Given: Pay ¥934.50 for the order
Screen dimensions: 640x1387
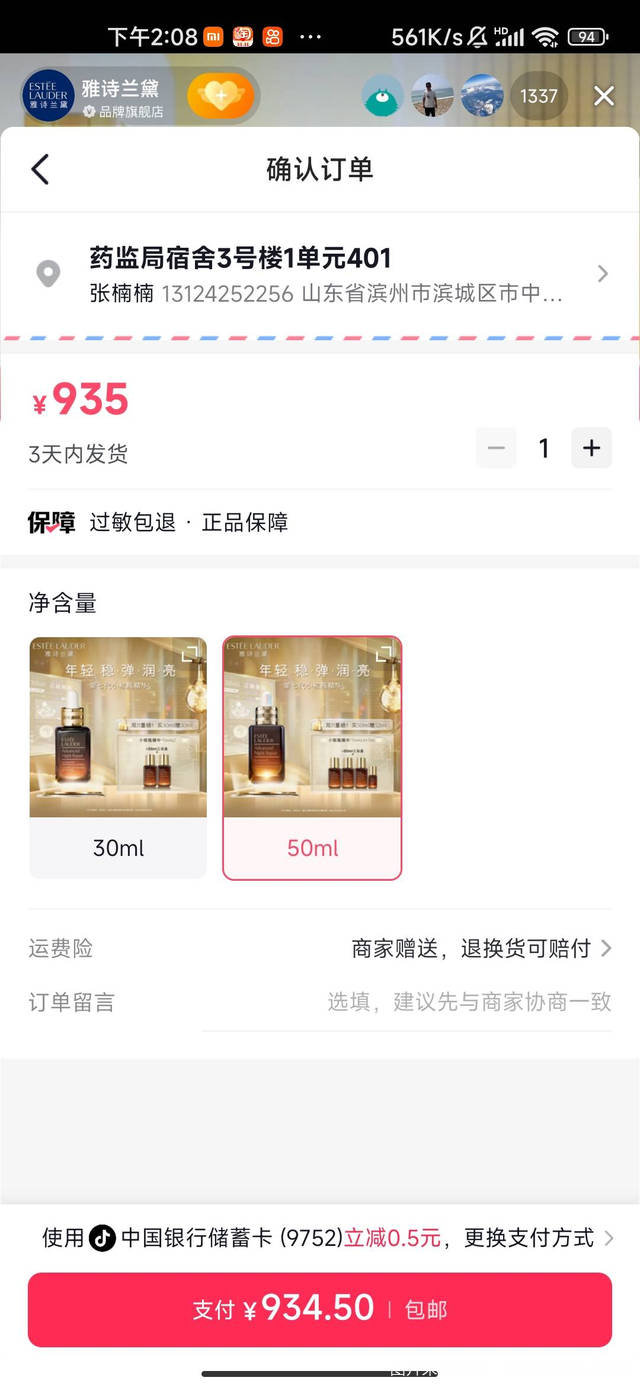Looking at the screenshot, I should point(320,1309).
